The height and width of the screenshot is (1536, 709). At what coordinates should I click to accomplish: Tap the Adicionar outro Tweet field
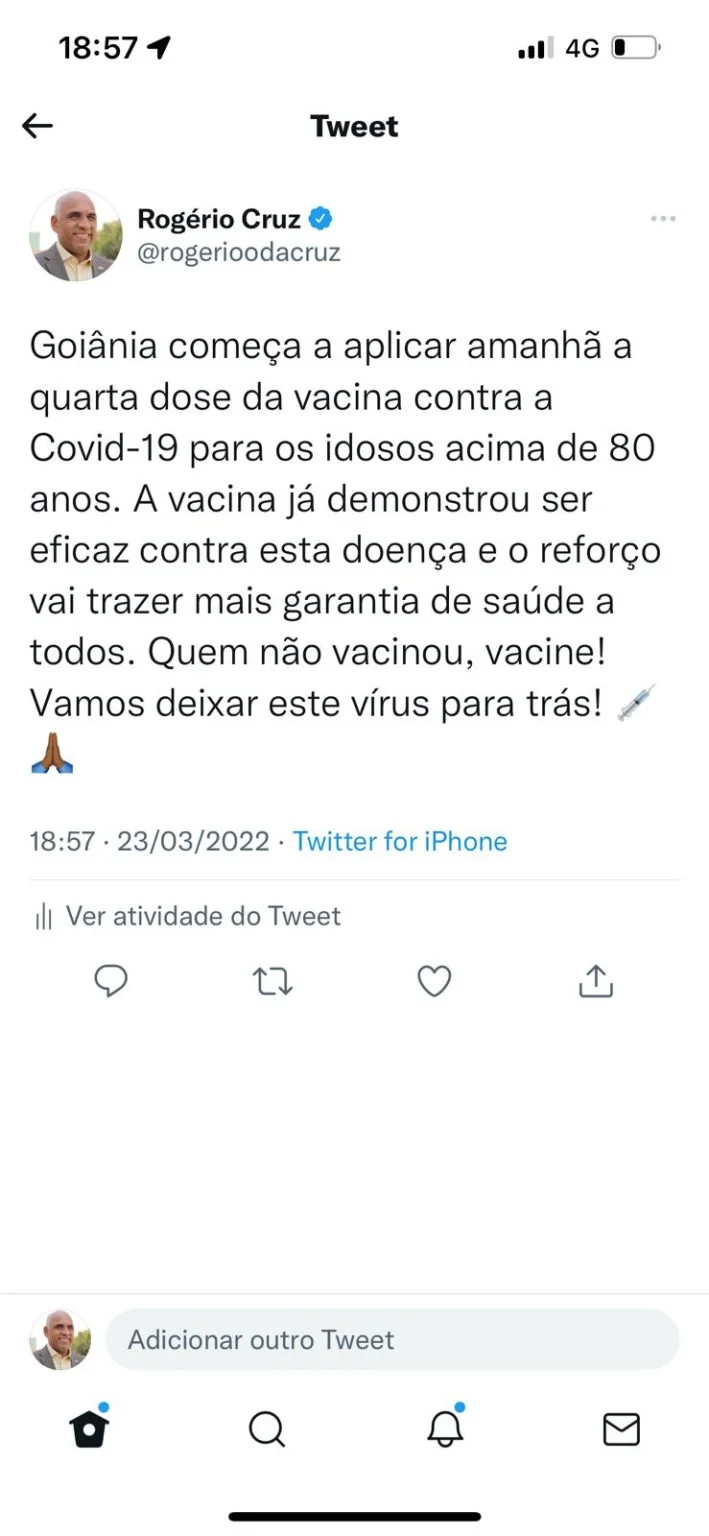pos(392,1339)
